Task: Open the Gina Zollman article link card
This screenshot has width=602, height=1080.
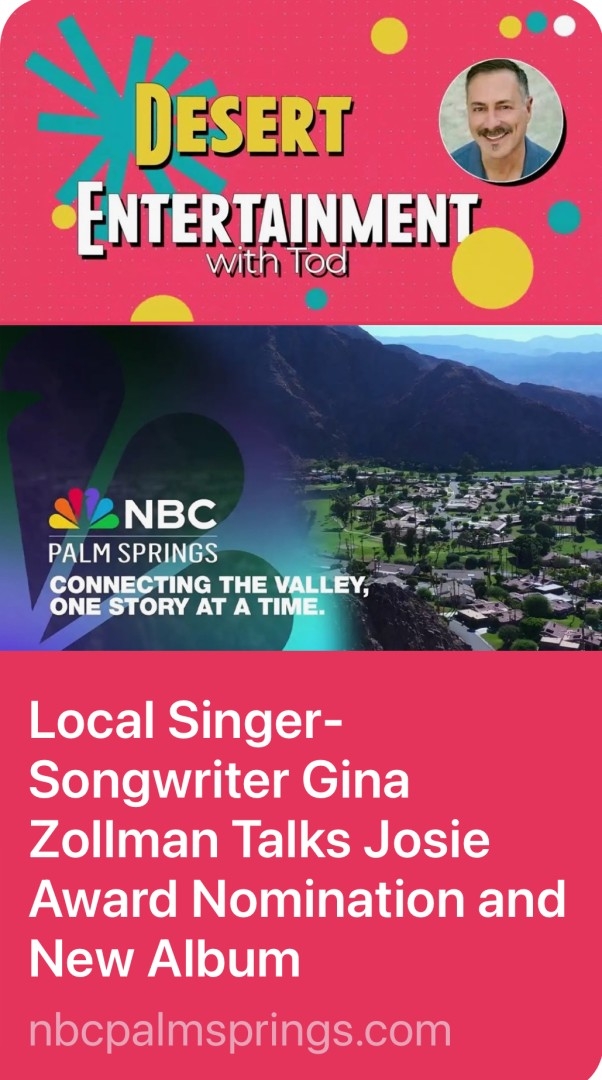Action: [300, 840]
